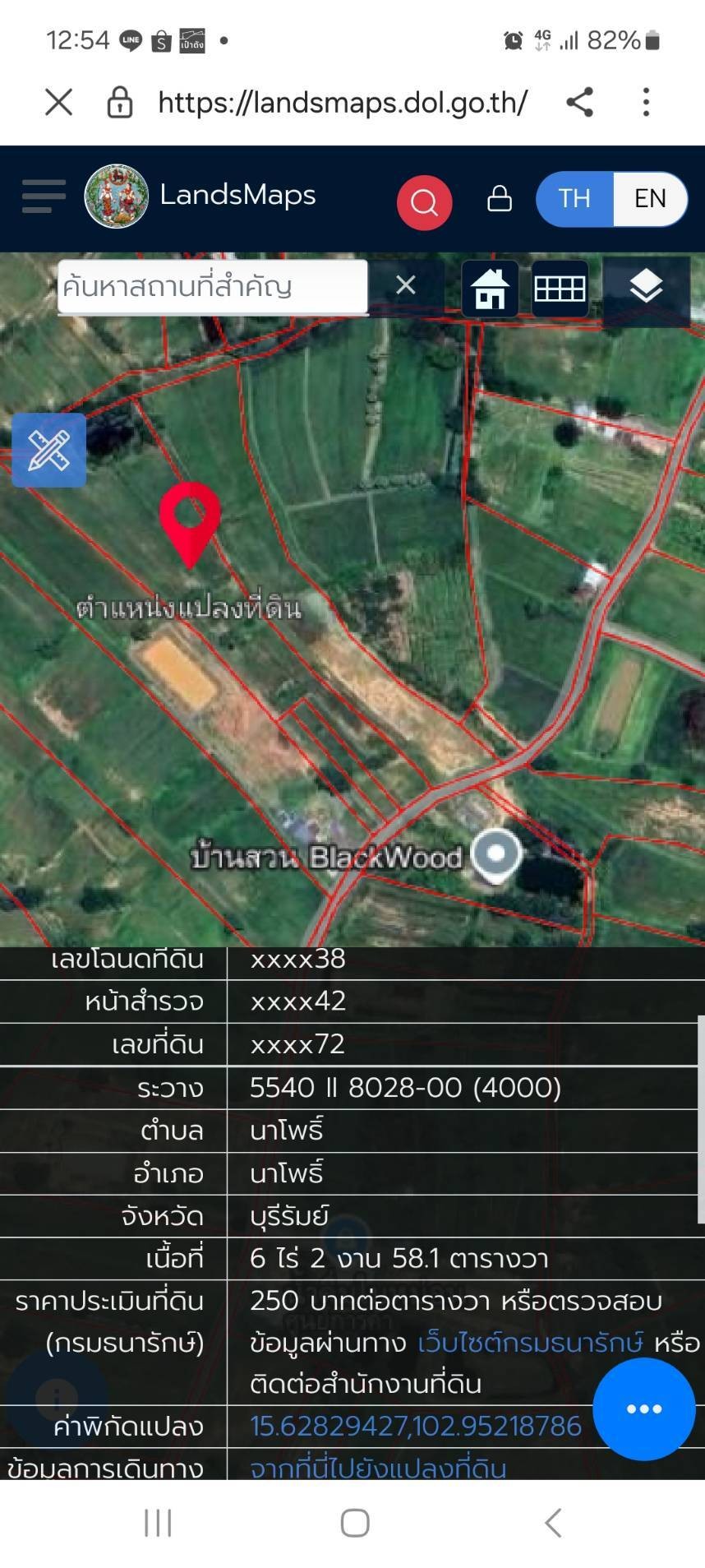This screenshot has width=705, height=1568.
Task: Open the browser overflow menu
Action: click(647, 102)
